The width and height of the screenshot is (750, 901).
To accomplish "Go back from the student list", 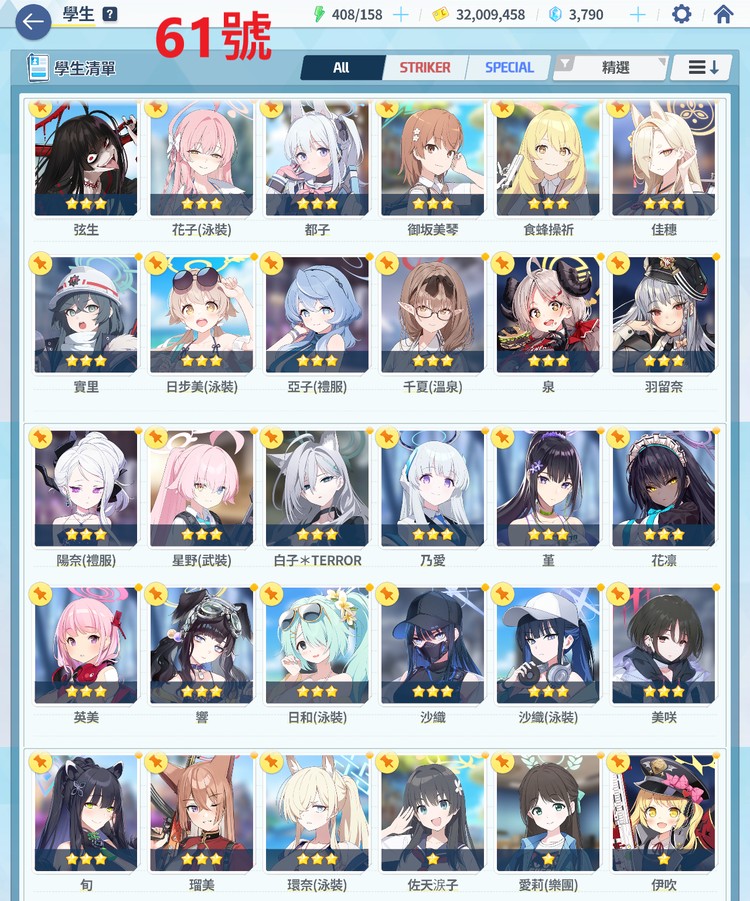I will [x=33, y=21].
